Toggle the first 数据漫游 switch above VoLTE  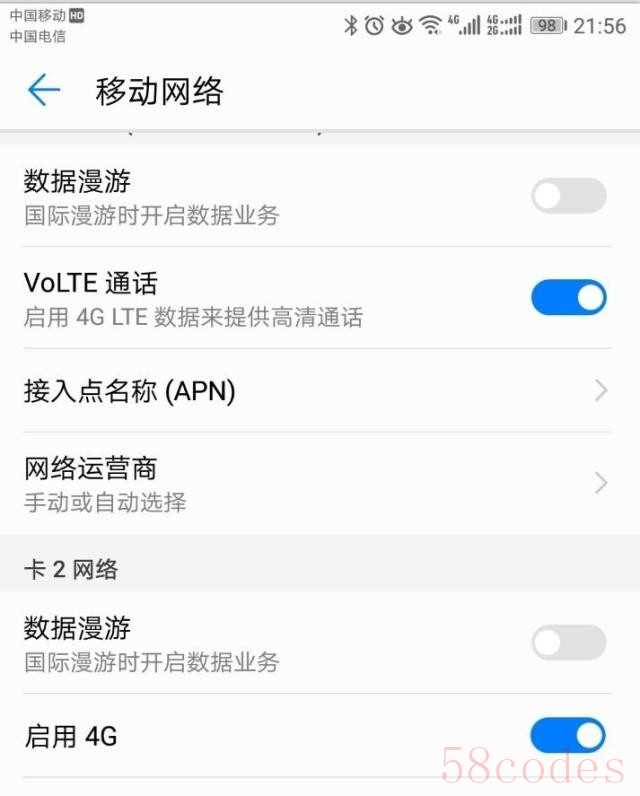click(x=568, y=196)
